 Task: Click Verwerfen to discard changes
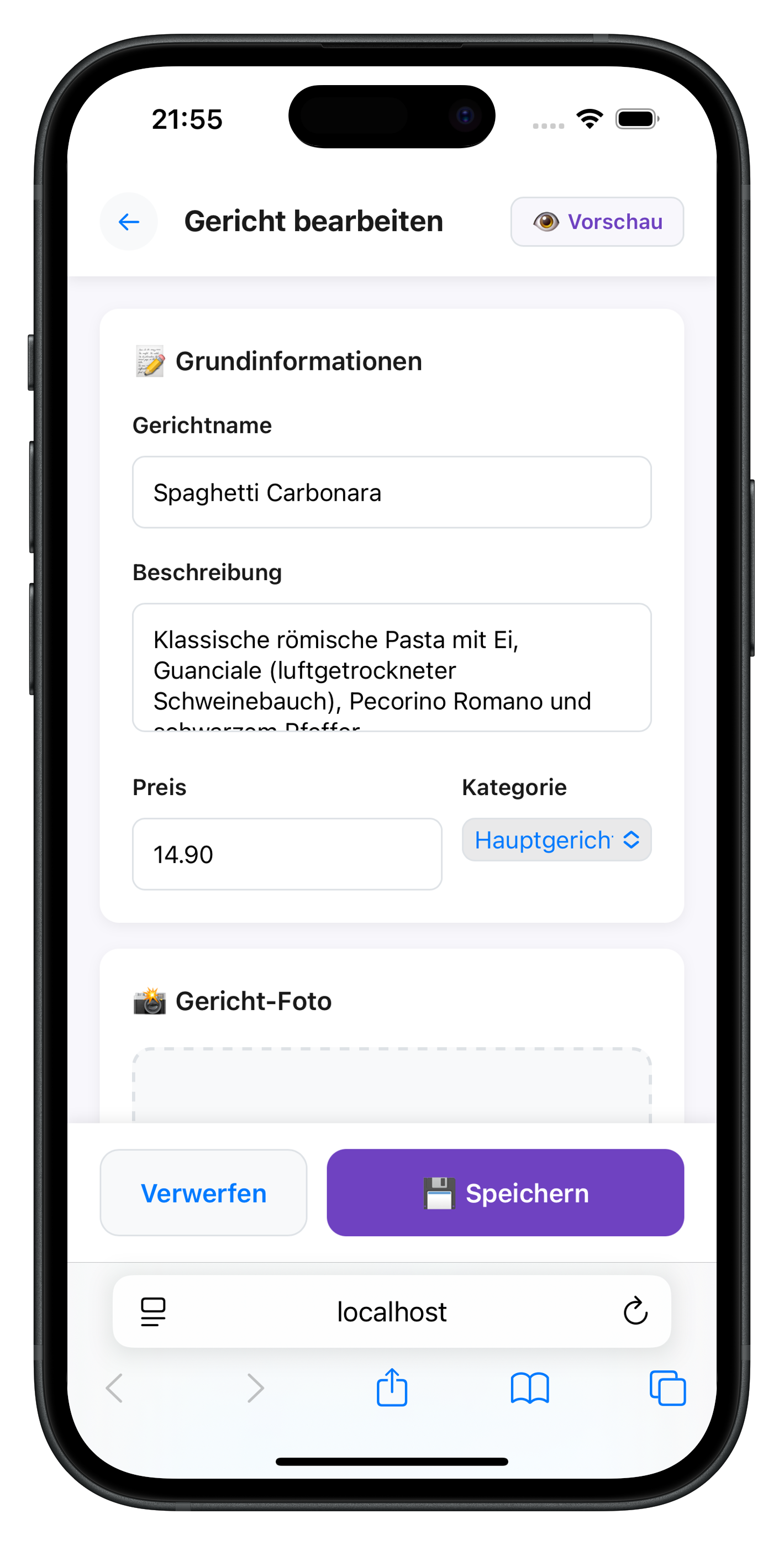coord(203,1192)
